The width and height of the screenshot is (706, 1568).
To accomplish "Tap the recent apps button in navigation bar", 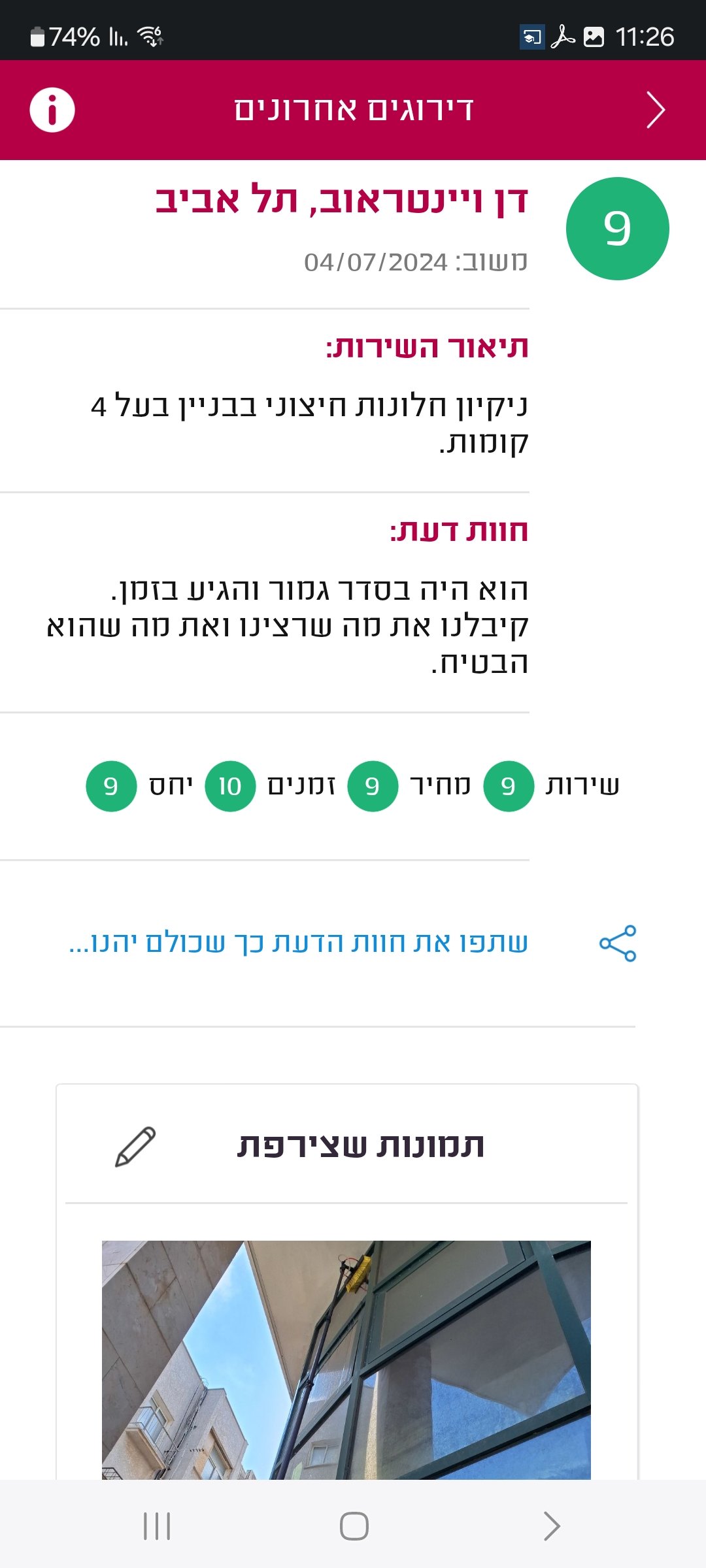I will (x=155, y=1527).
